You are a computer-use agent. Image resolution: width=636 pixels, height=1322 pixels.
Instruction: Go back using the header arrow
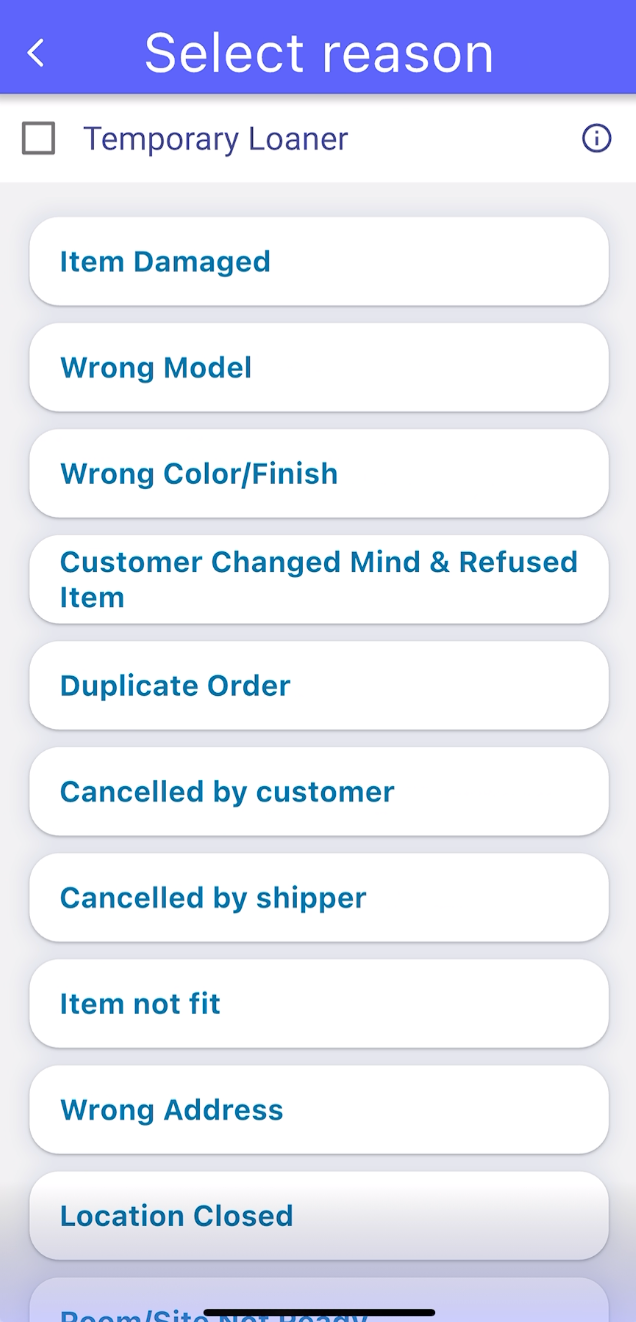37,53
